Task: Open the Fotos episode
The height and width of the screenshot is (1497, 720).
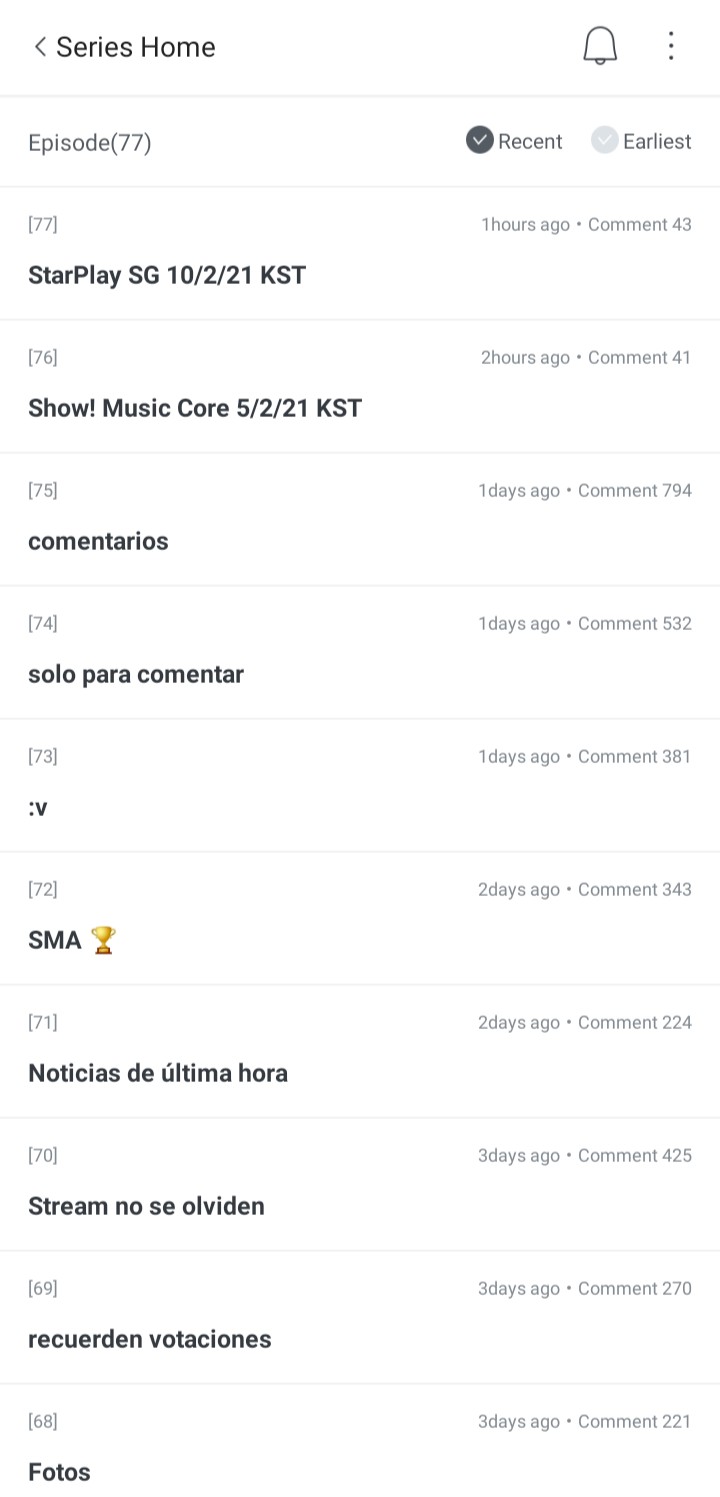Action: click(x=59, y=1472)
